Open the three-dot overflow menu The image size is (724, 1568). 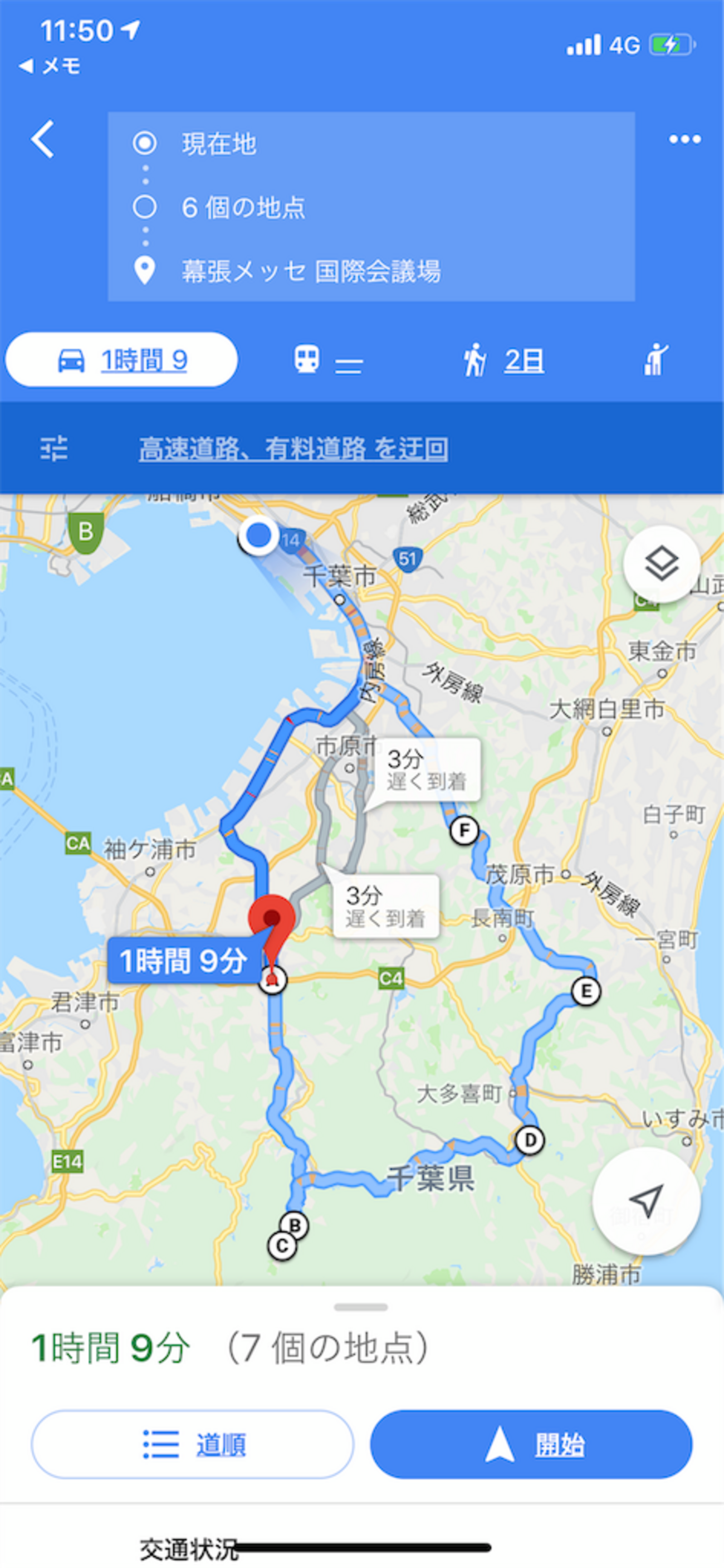[684, 139]
